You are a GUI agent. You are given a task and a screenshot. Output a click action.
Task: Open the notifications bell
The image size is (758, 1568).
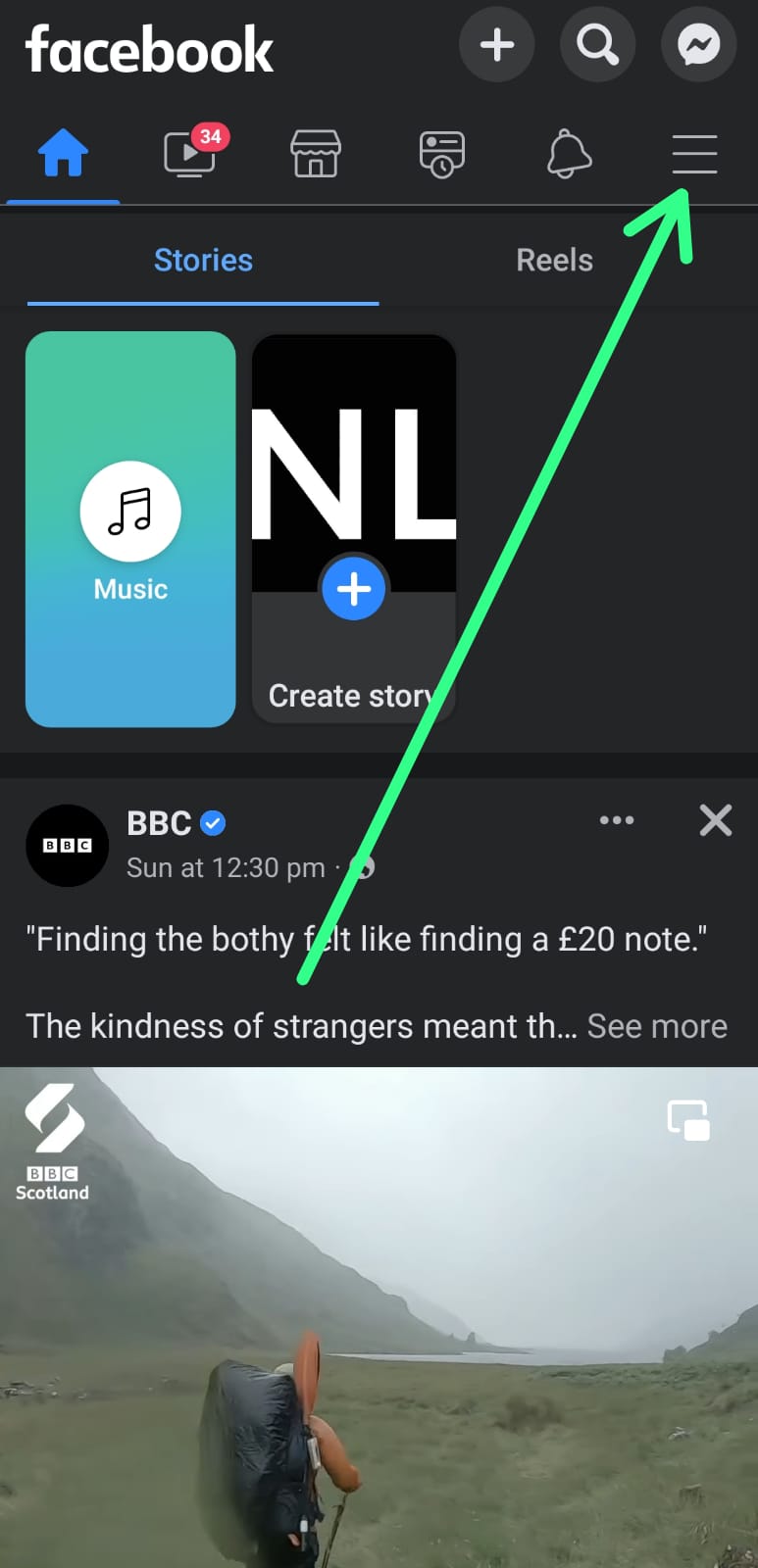(569, 155)
